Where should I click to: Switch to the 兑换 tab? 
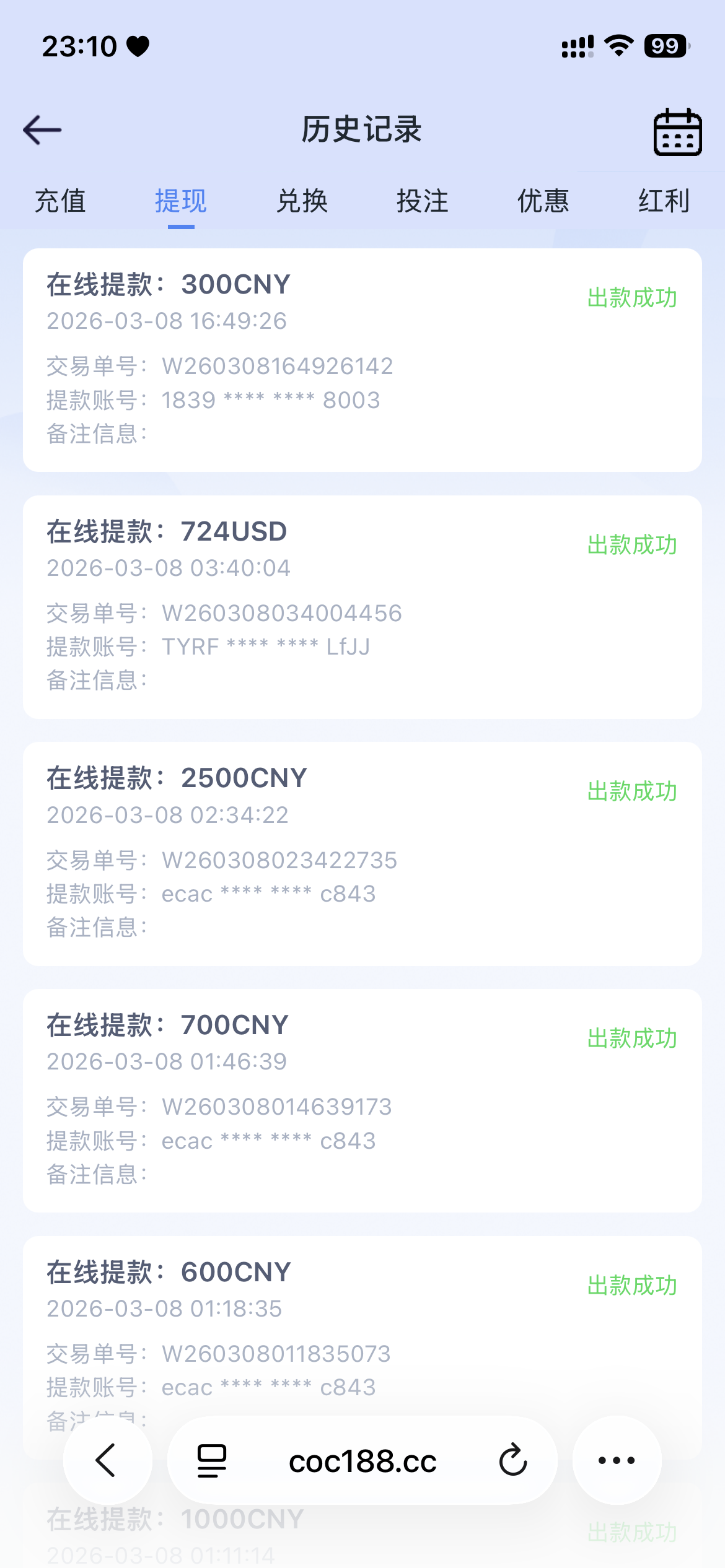click(302, 201)
